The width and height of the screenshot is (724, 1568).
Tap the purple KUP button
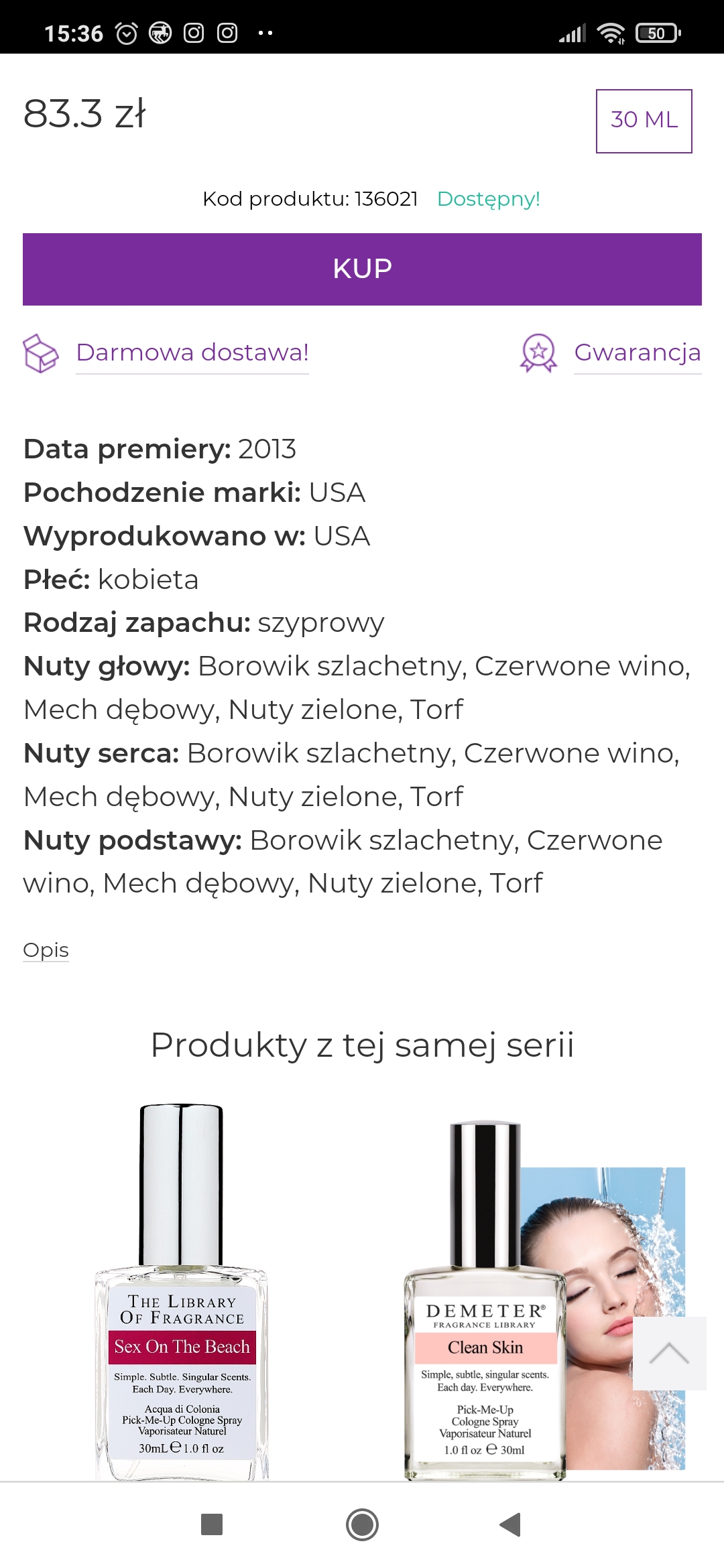(x=362, y=269)
